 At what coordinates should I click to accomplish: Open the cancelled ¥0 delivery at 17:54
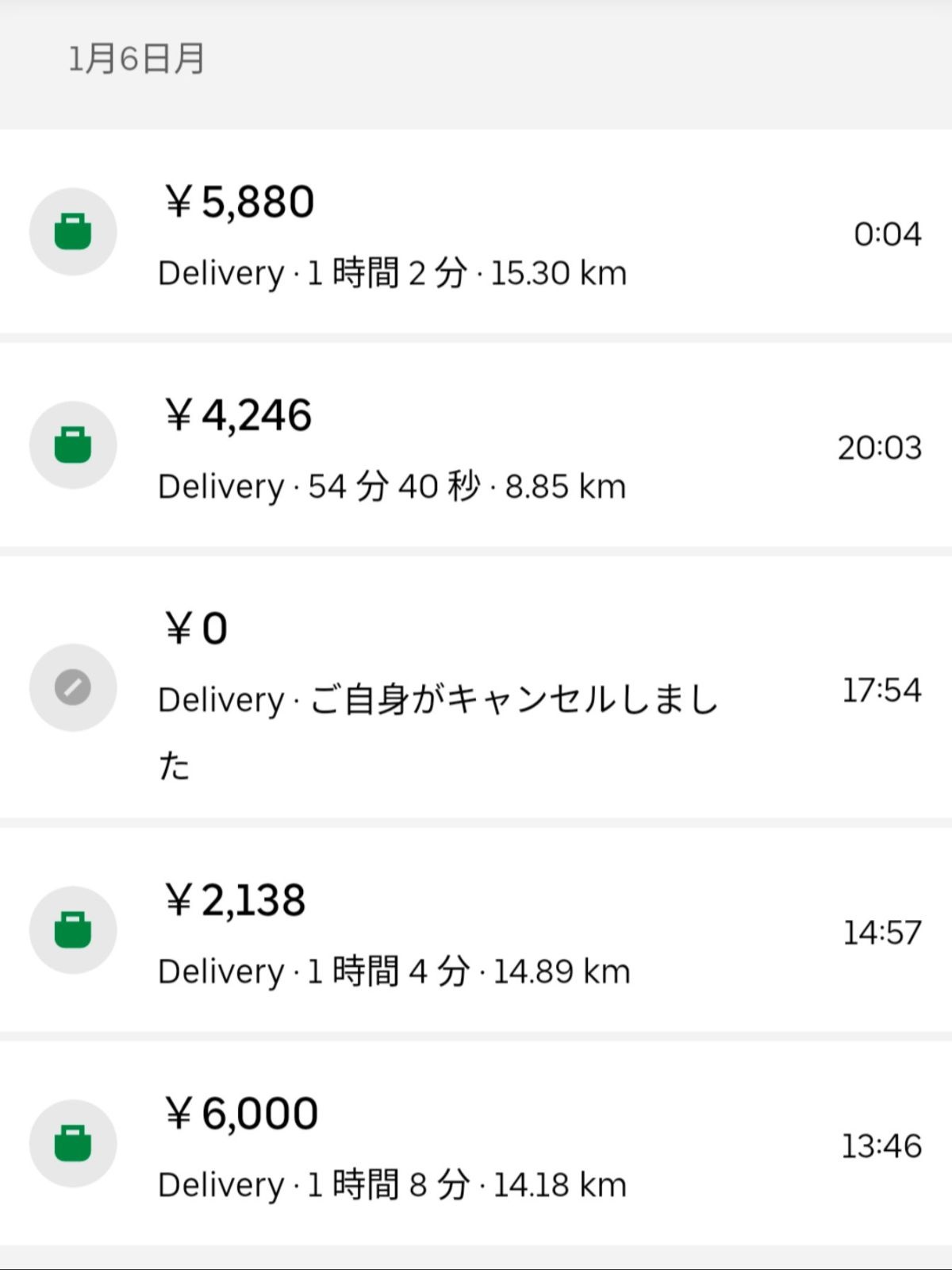tap(476, 688)
